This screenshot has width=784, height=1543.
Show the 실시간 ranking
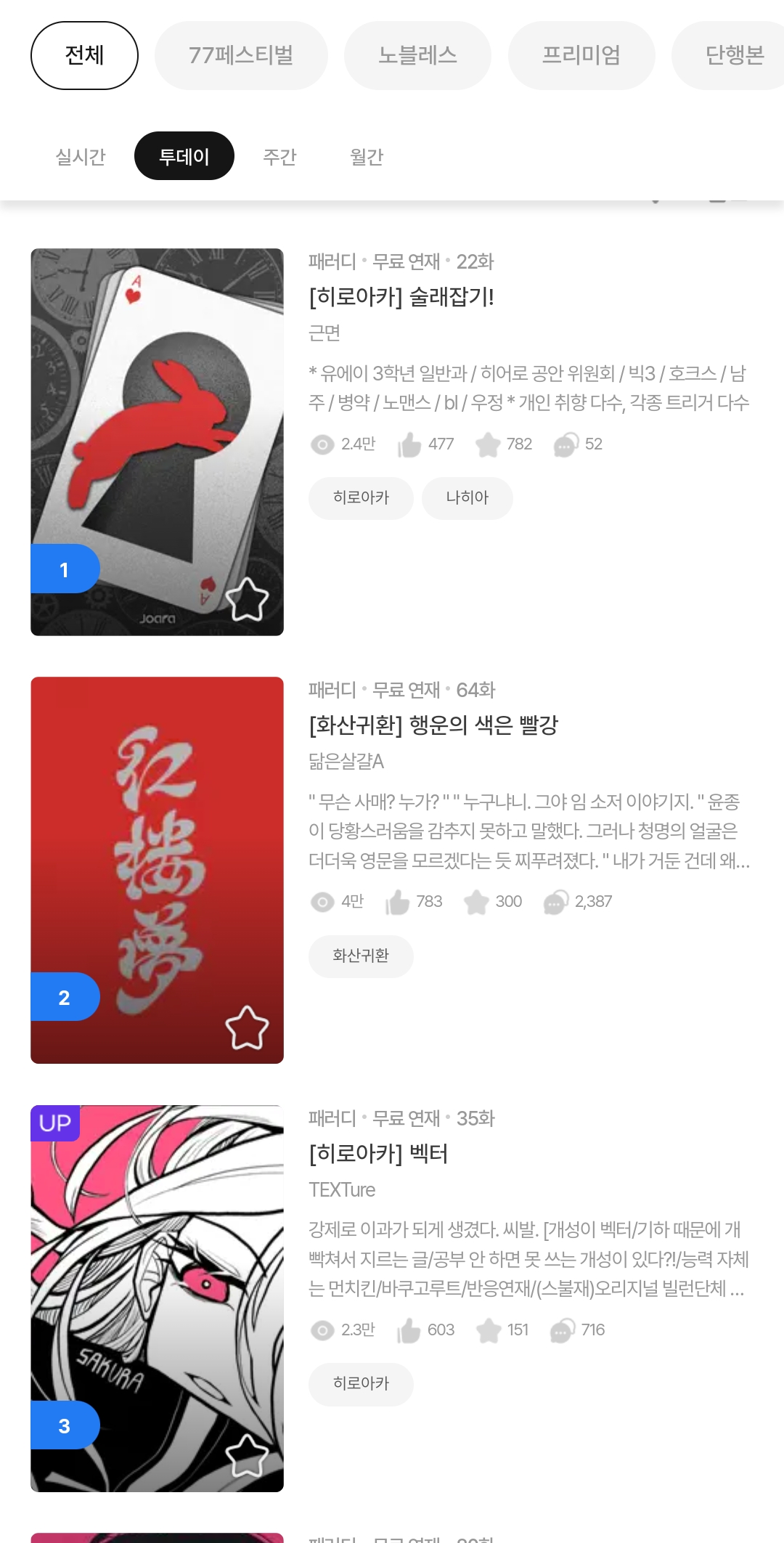81,156
